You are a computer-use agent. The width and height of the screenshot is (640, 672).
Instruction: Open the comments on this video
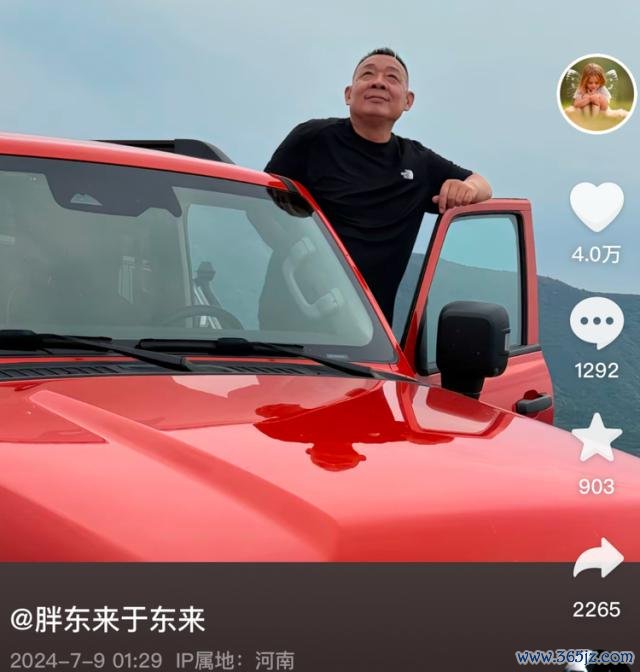[x=596, y=324]
